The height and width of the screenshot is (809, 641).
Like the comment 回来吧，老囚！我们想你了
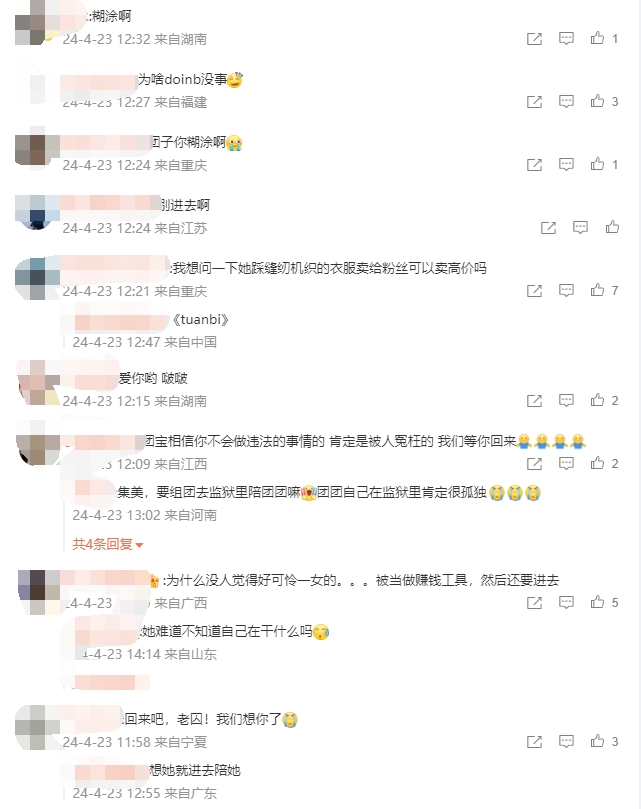coord(598,742)
